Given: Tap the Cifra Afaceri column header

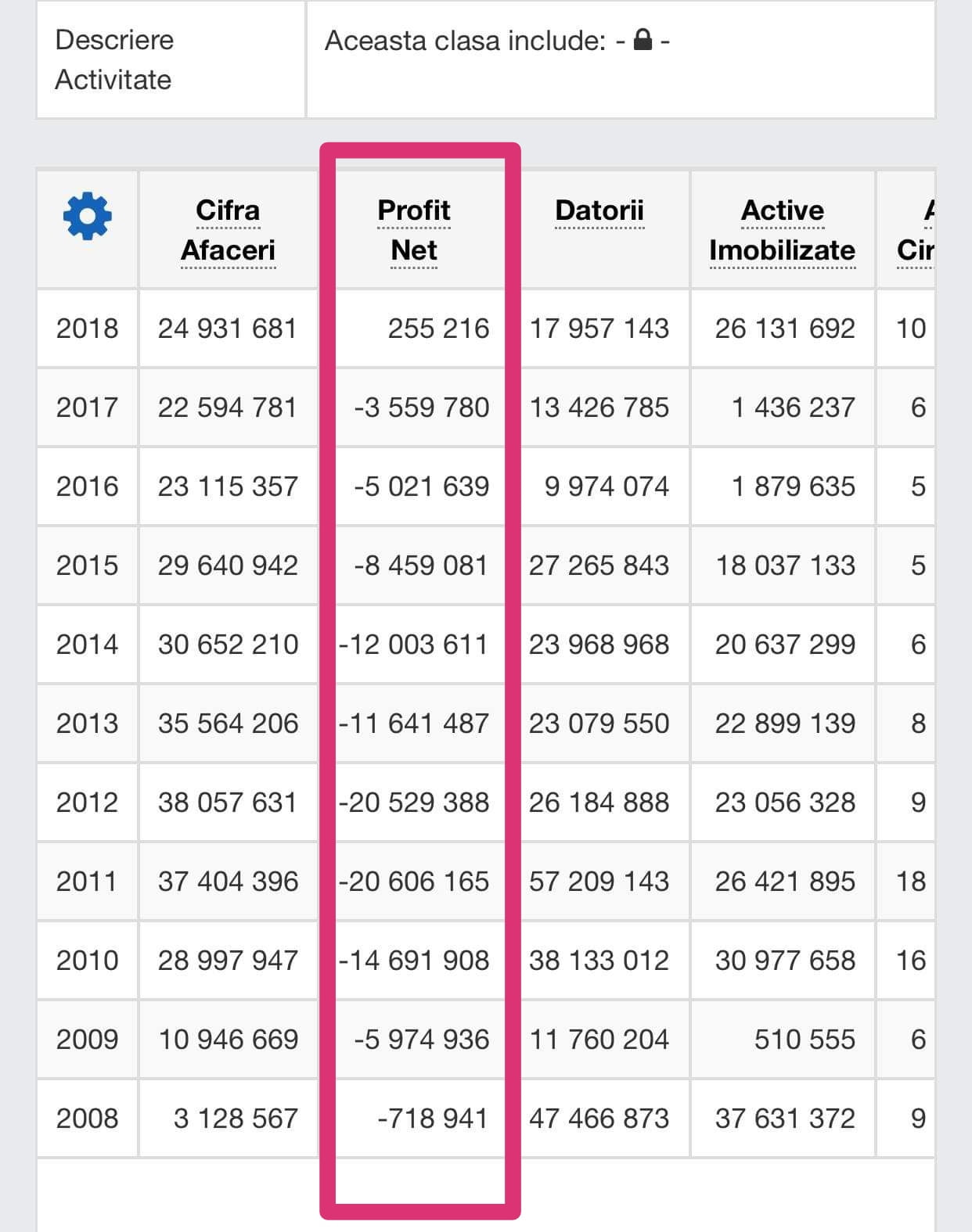Looking at the screenshot, I should point(228,230).
